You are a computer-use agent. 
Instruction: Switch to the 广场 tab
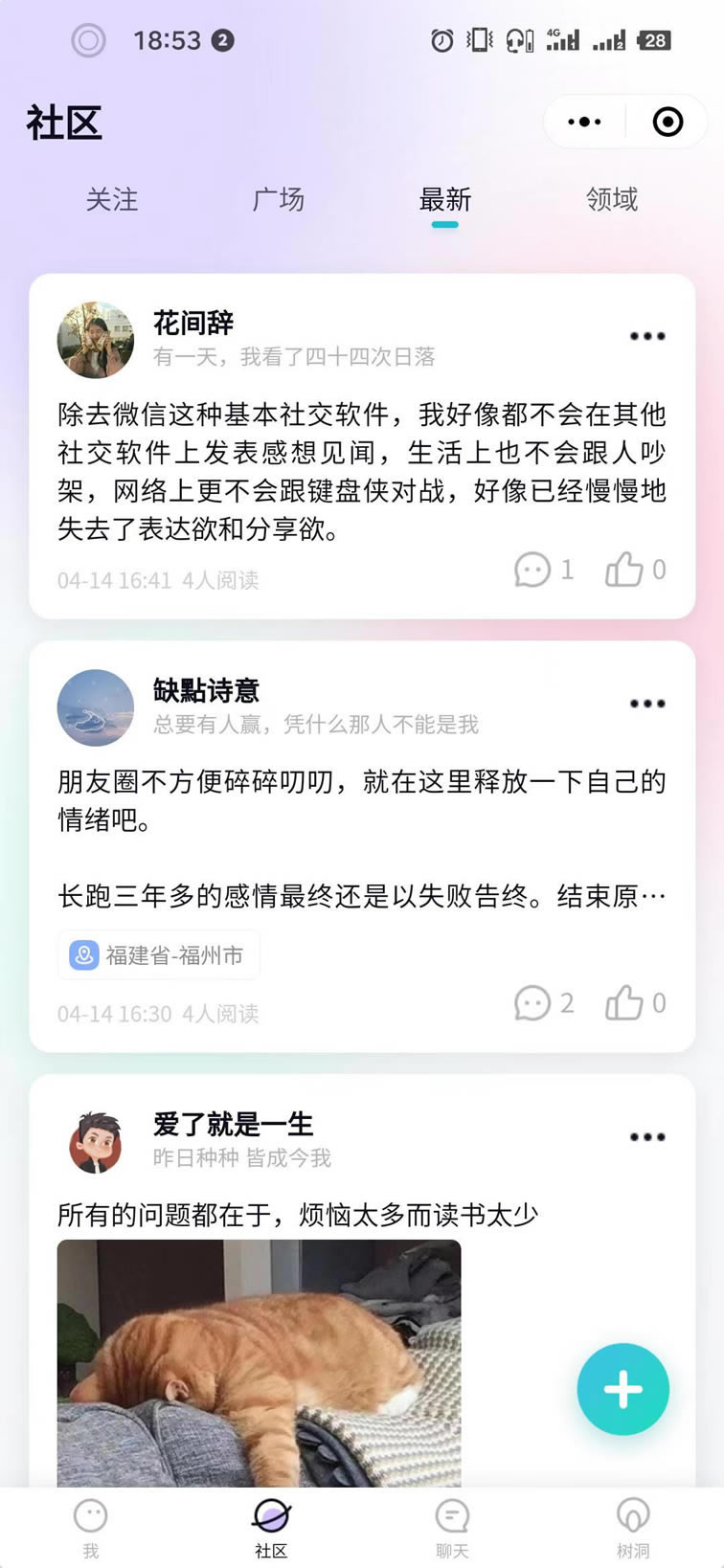[x=279, y=199]
